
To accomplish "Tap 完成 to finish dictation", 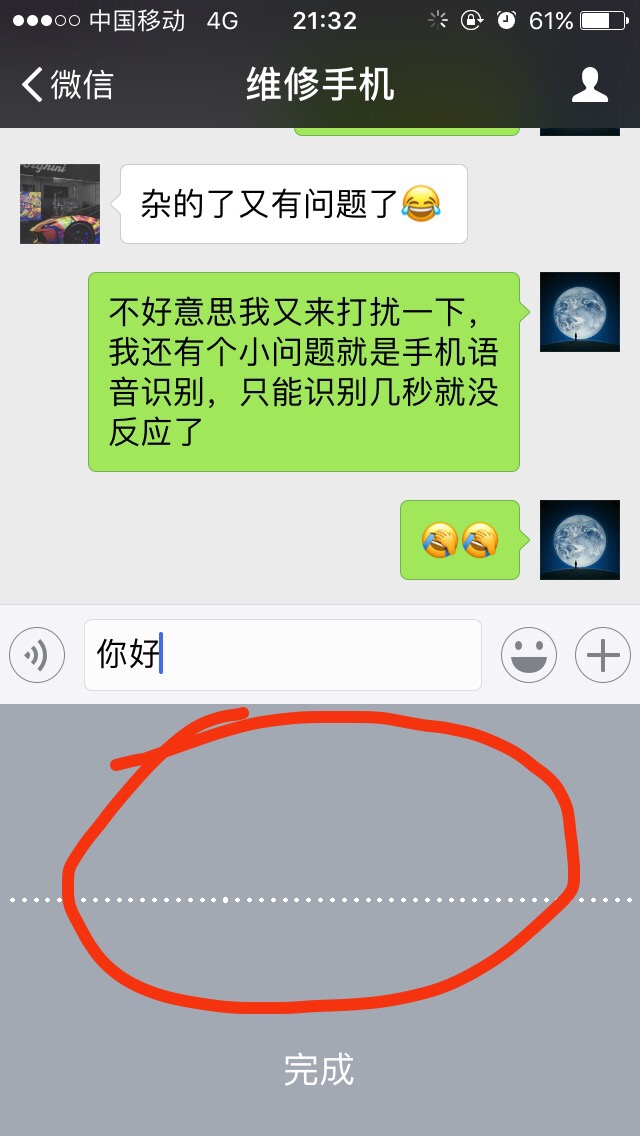I will coord(319,1069).
